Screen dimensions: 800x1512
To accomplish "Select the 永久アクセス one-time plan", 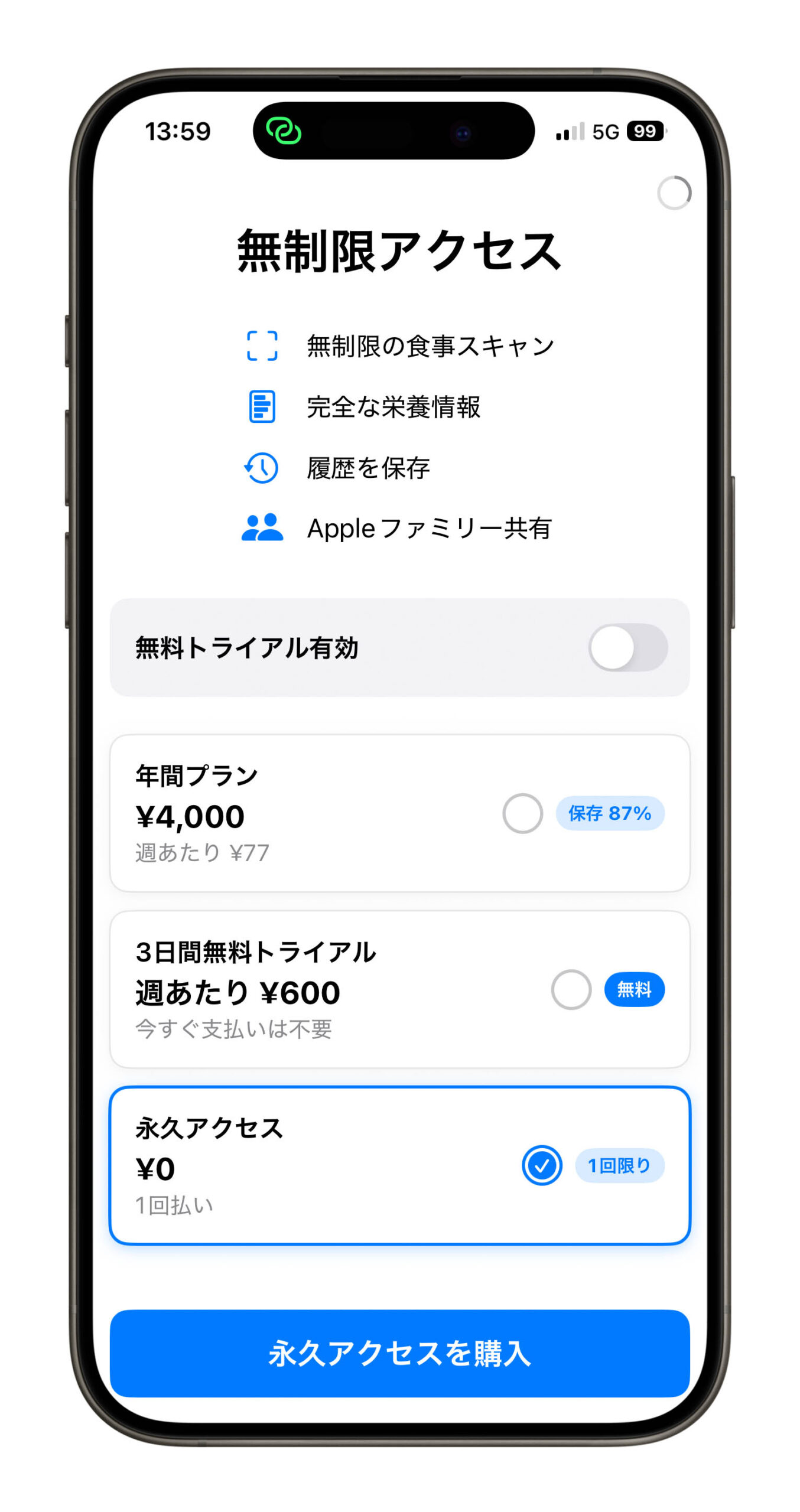I will (541, 1165).
